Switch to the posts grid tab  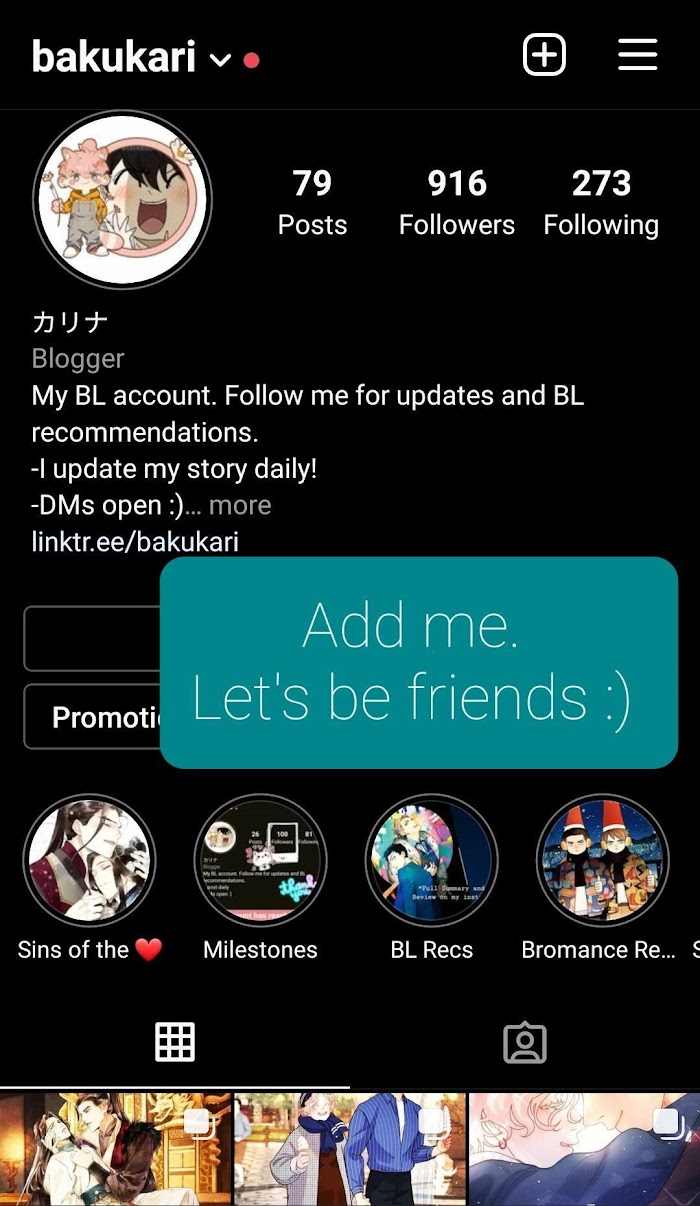[x=175, y=1042]
